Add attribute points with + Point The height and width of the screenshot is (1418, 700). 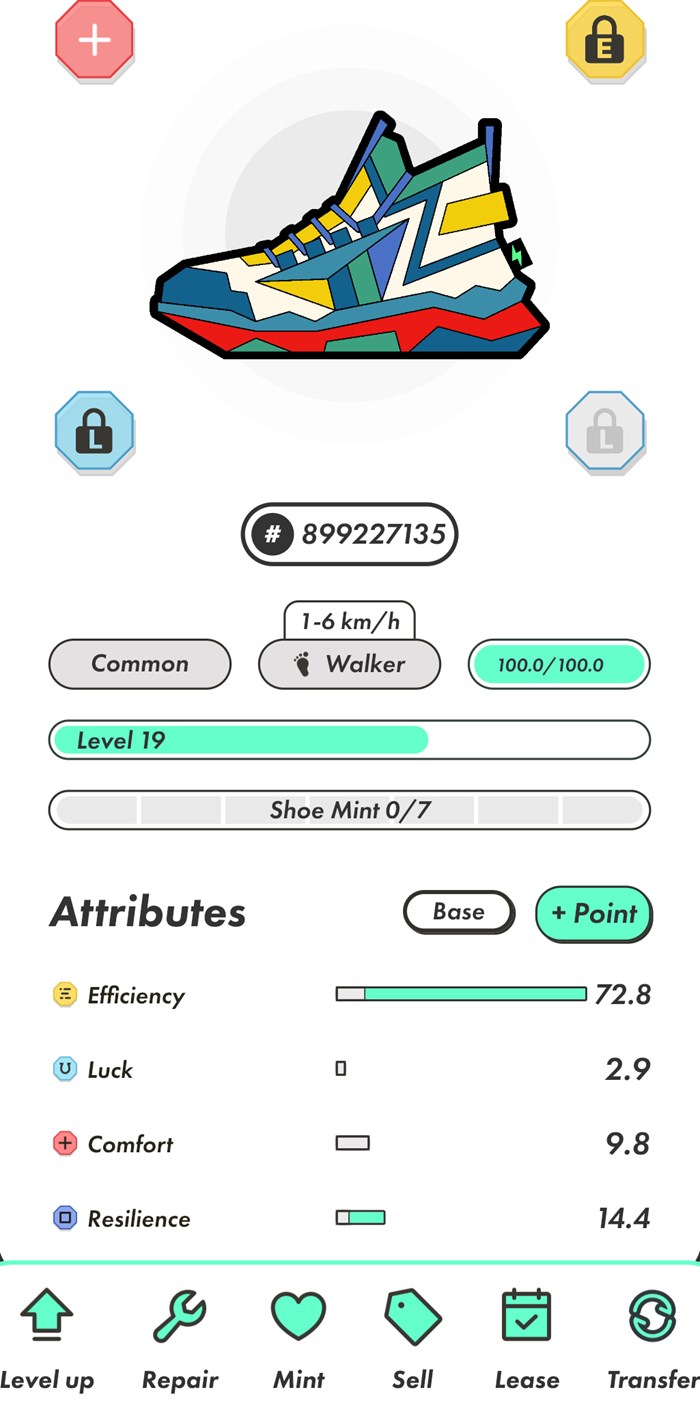pyautogui.click(x=594, y=913)
